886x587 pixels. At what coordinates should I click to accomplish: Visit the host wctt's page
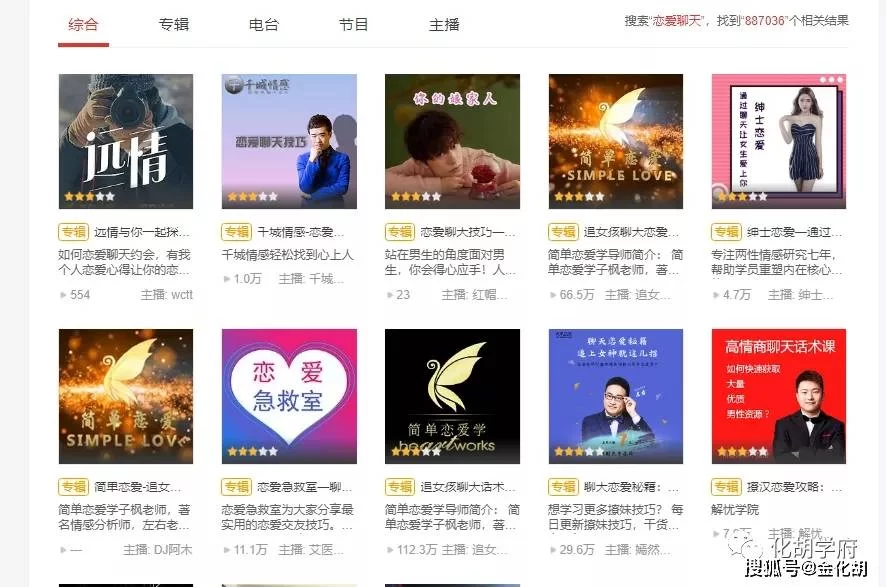pos(182,295)
